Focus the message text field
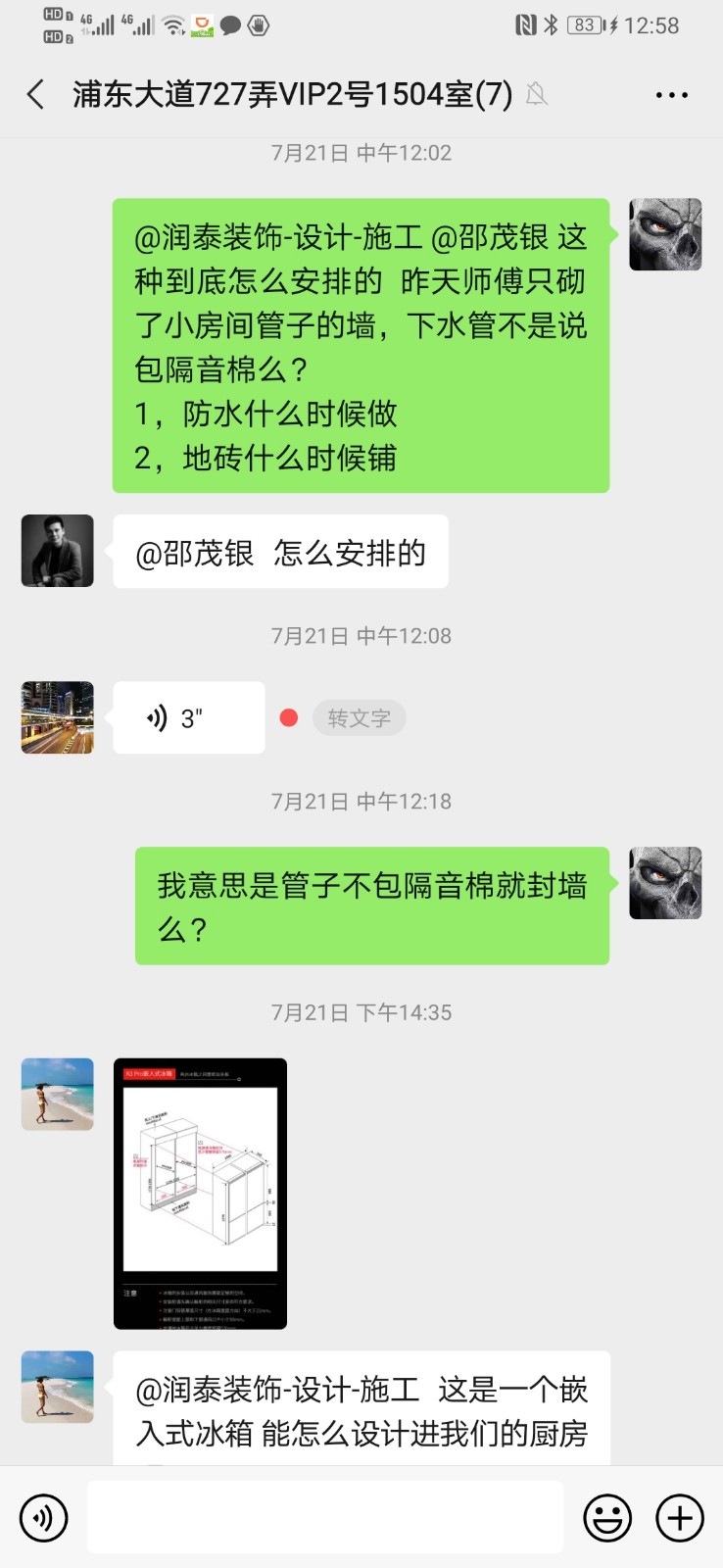The width and height of the screenshot is (723, 1568). click(x=324, y=1518)
